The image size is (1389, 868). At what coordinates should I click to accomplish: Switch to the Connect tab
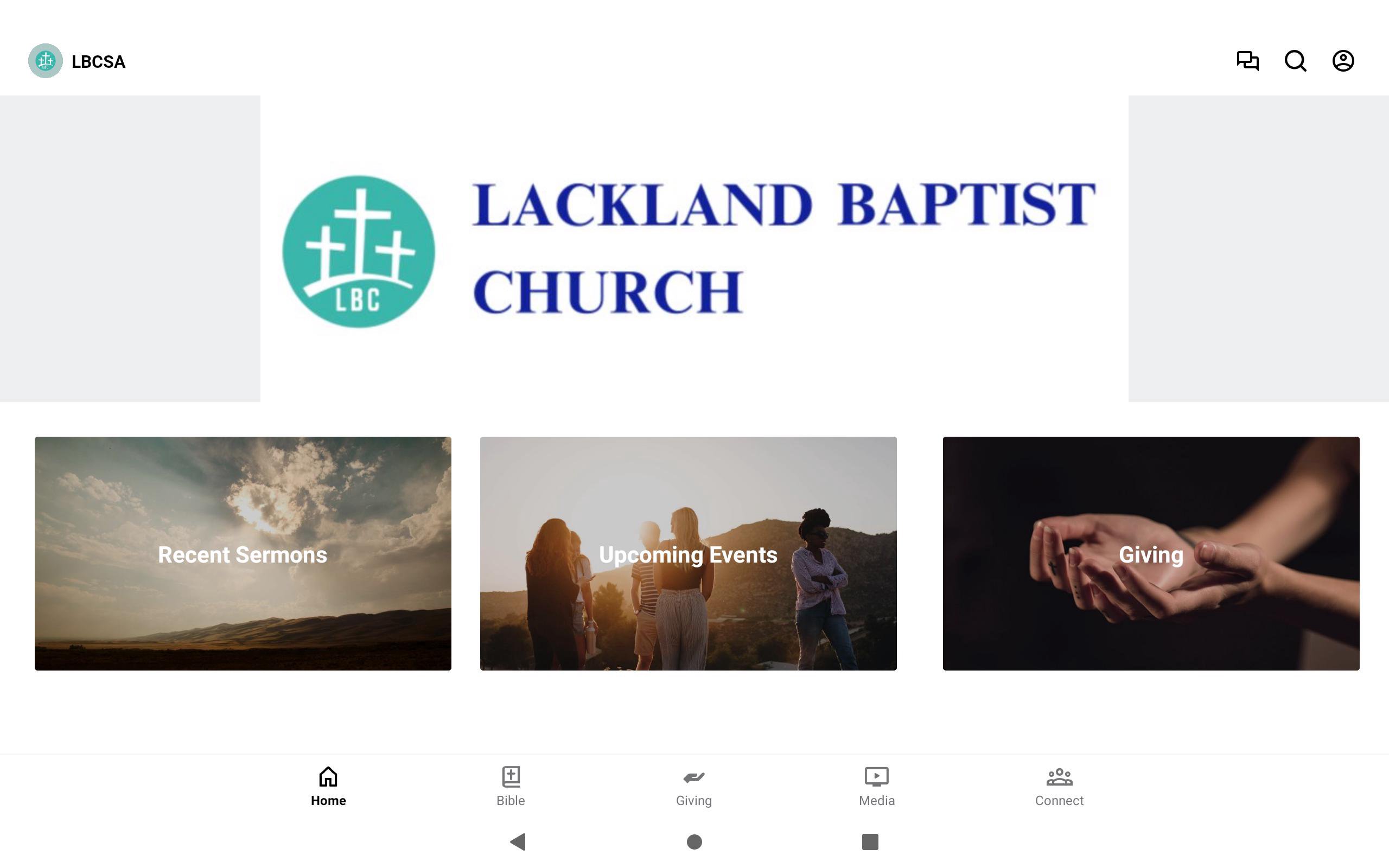pos(1059,787)
